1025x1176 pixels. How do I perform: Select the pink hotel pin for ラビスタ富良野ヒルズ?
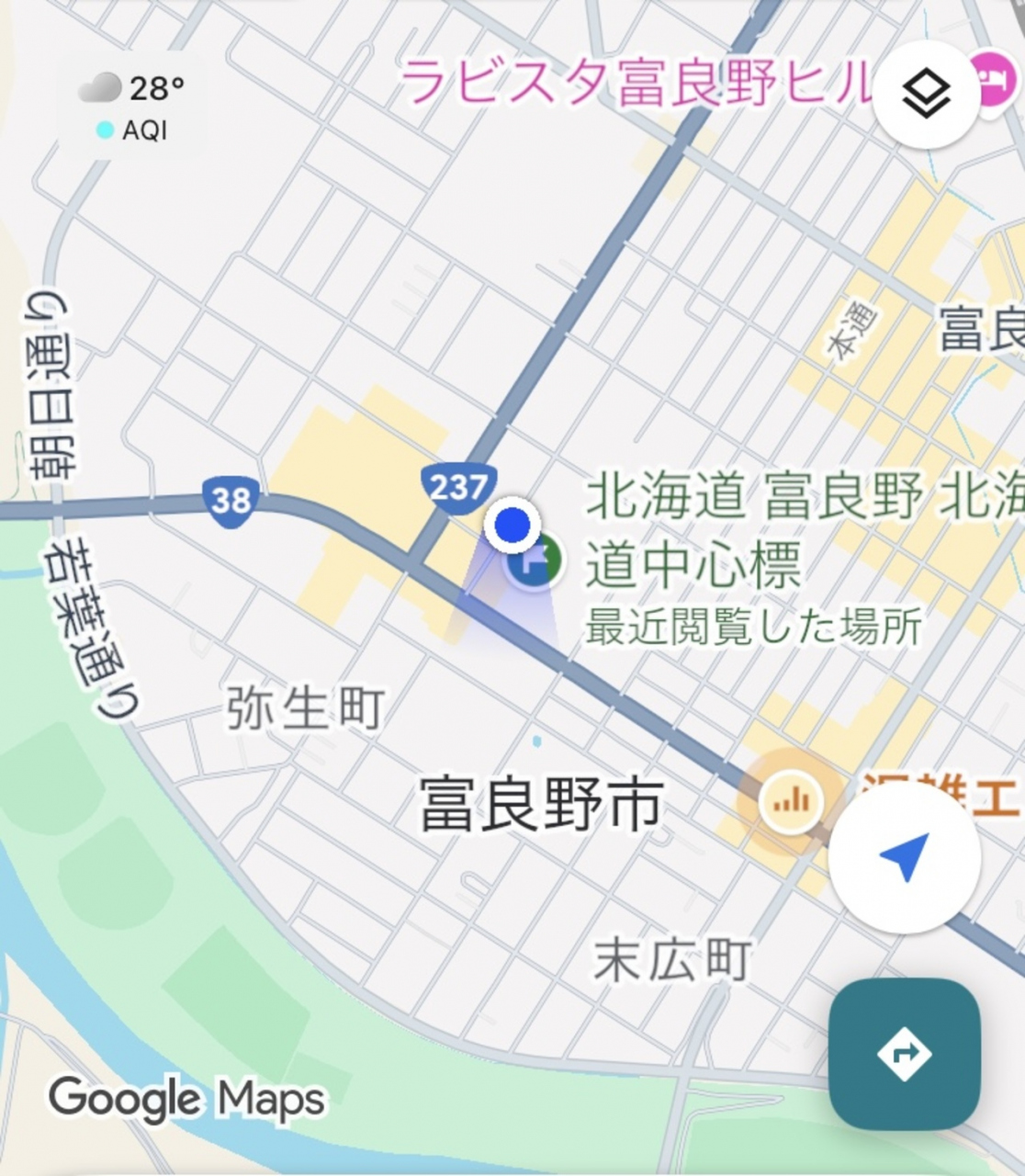pos(992,73)
